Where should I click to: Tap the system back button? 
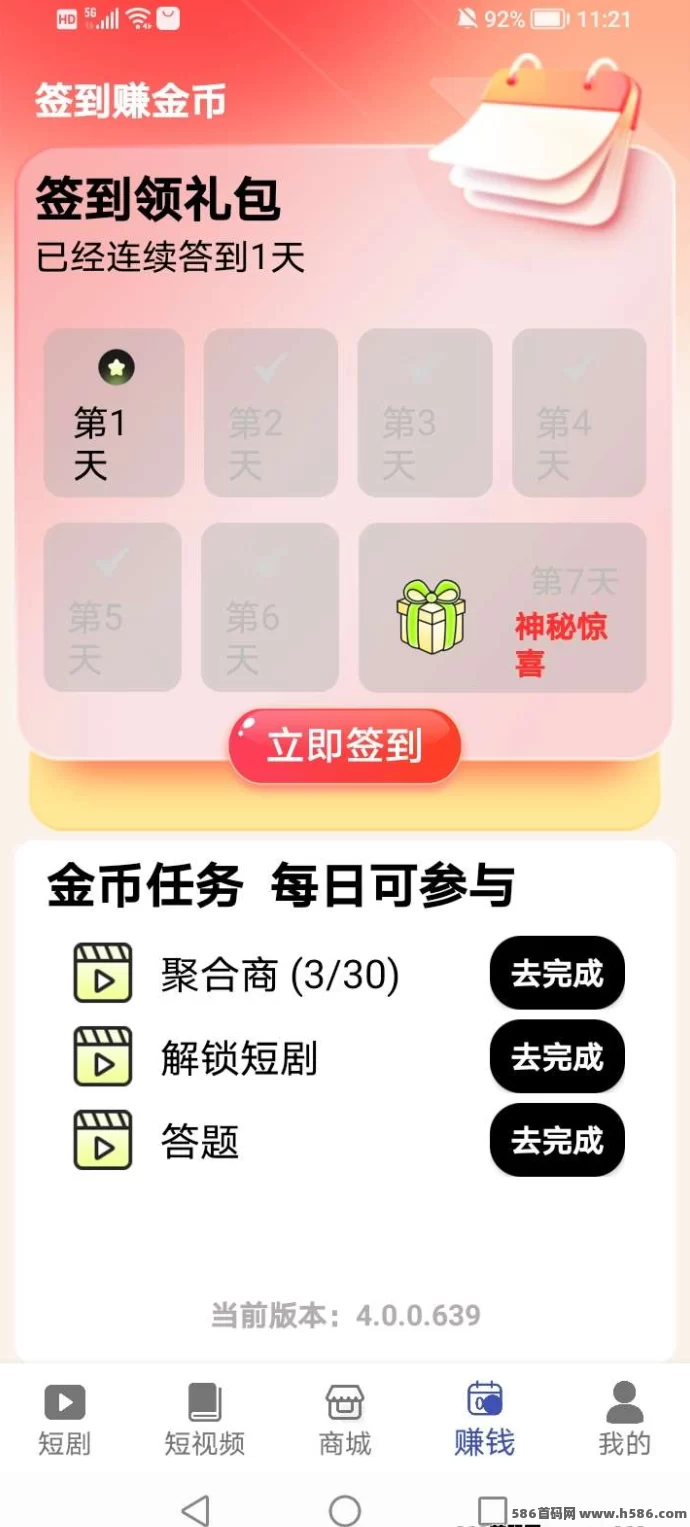[x=196, y=1510]
